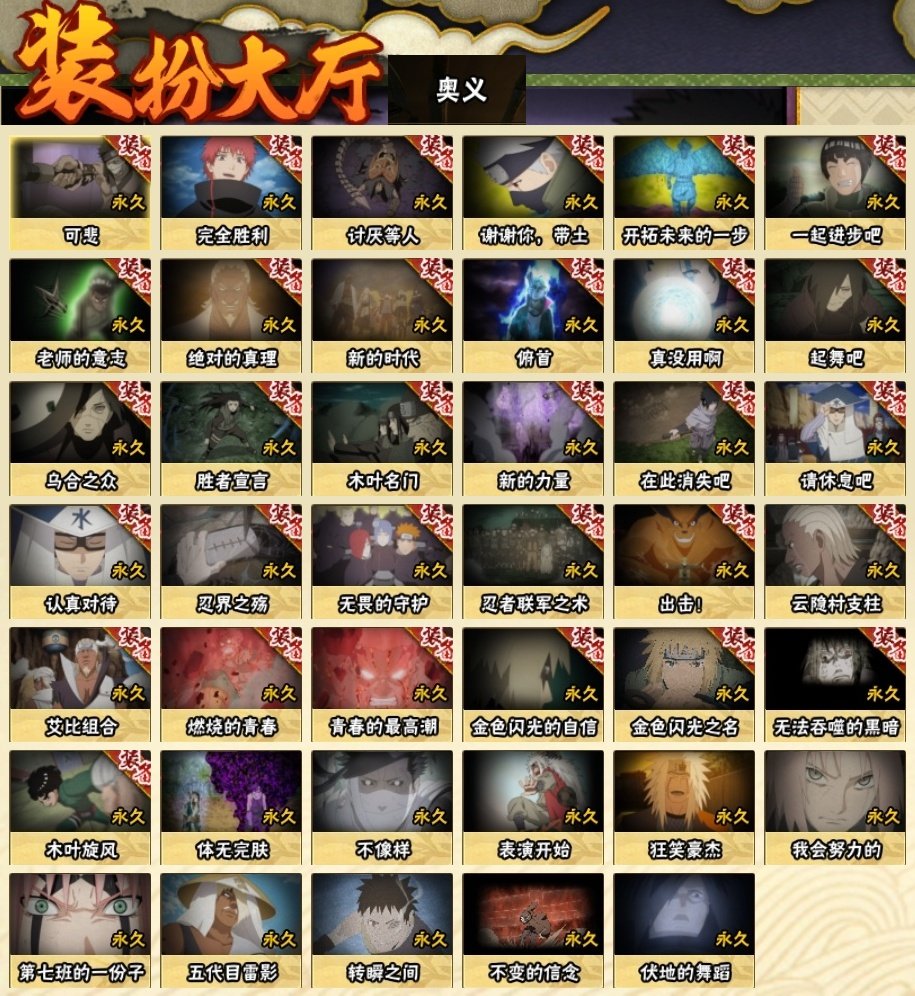Image resolution: width=915 pixels, height=996 pixels.
Task: Choose the 谢谢你，带土 card
Action: 533,192
